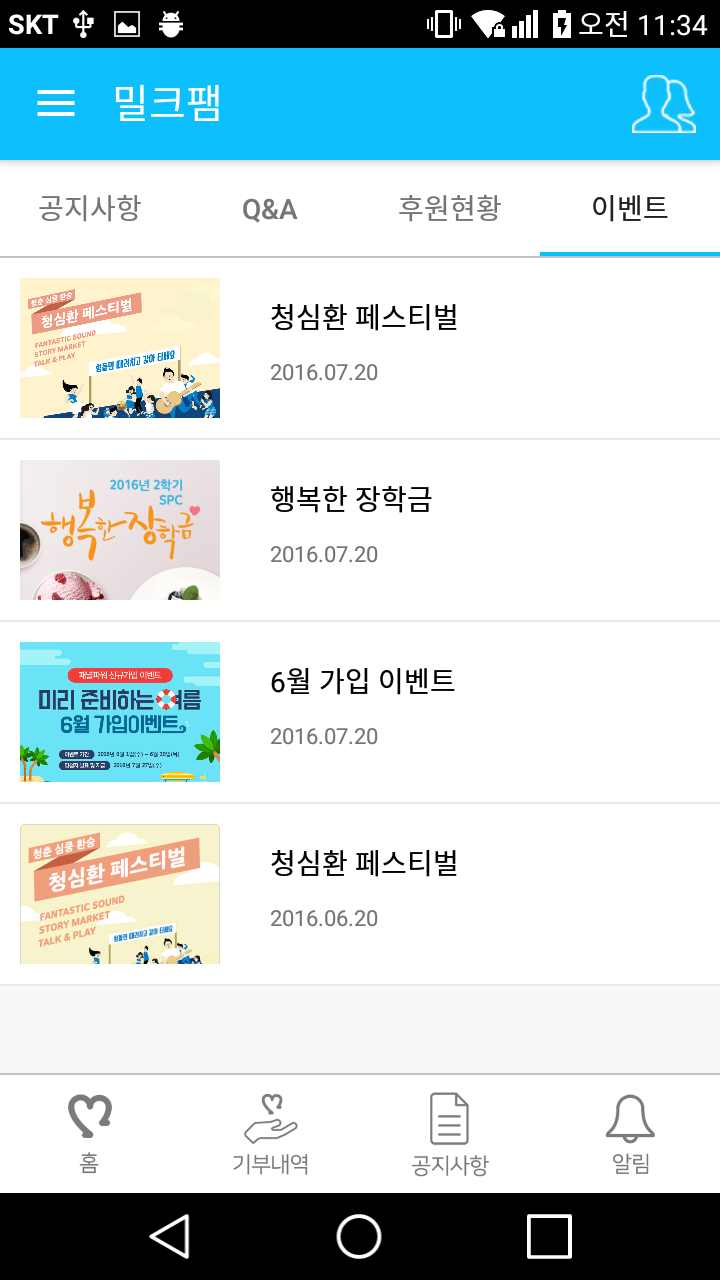
Task: Open the hamburger navigation menu
Action: (x=56, y=103)
